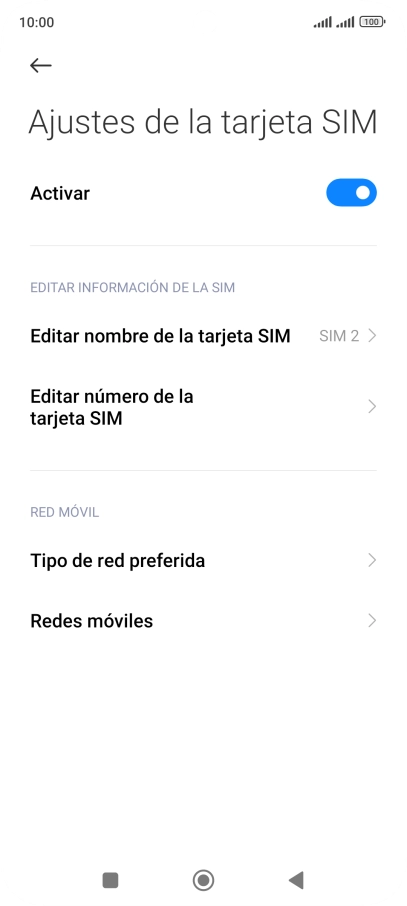Go back using the top arrow
The height and width of the screenshot is (906, 407).
(x=40, y=65)
